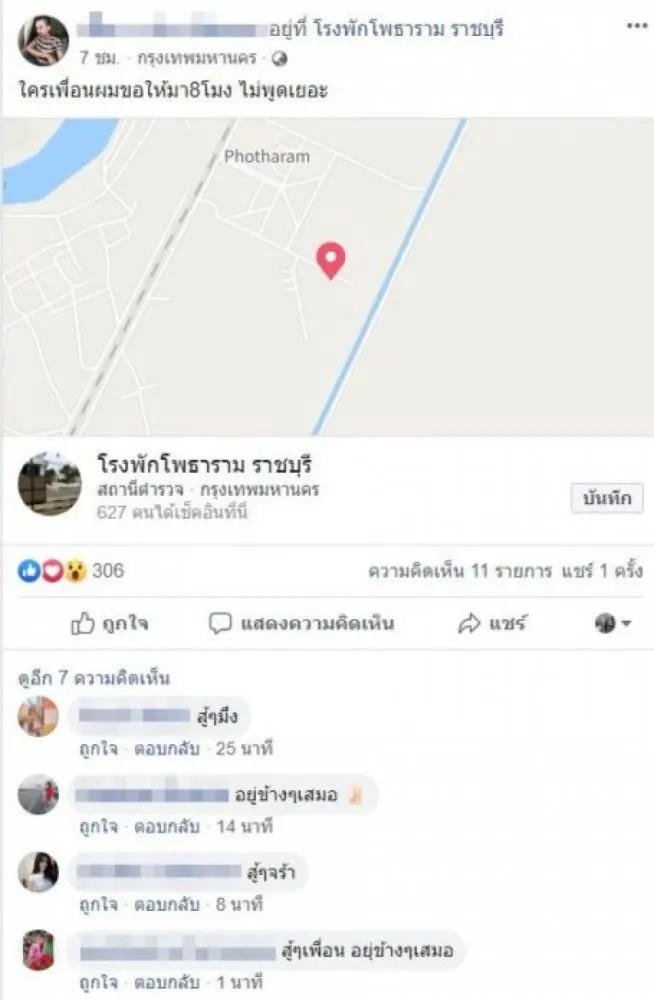Expand ดูอีก 7 ความคิดเห็น
The width and height of the screenshot is (654, 1000).
(x=94, y=678)
